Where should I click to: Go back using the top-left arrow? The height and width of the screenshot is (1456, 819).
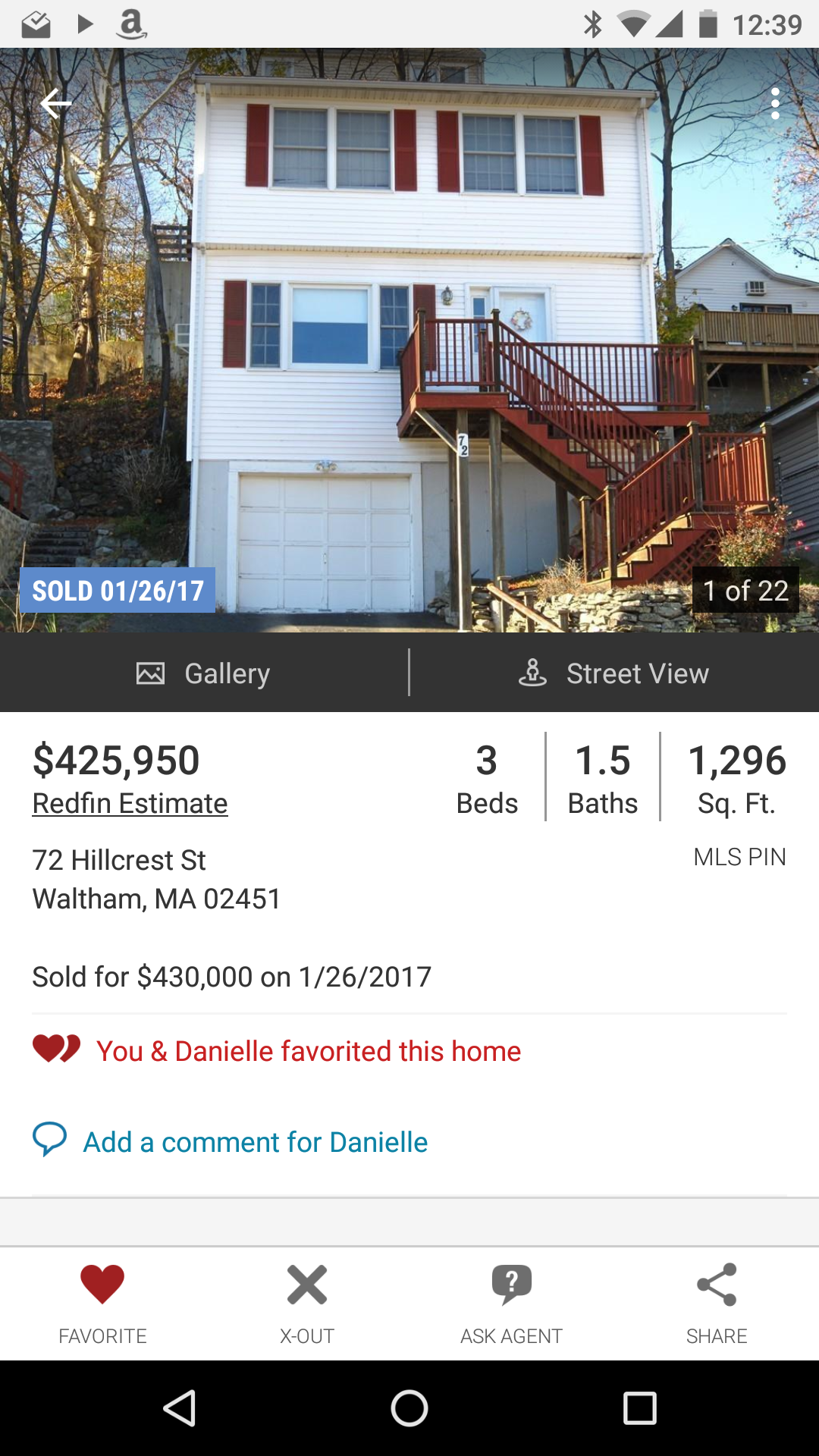click(55, 103)
